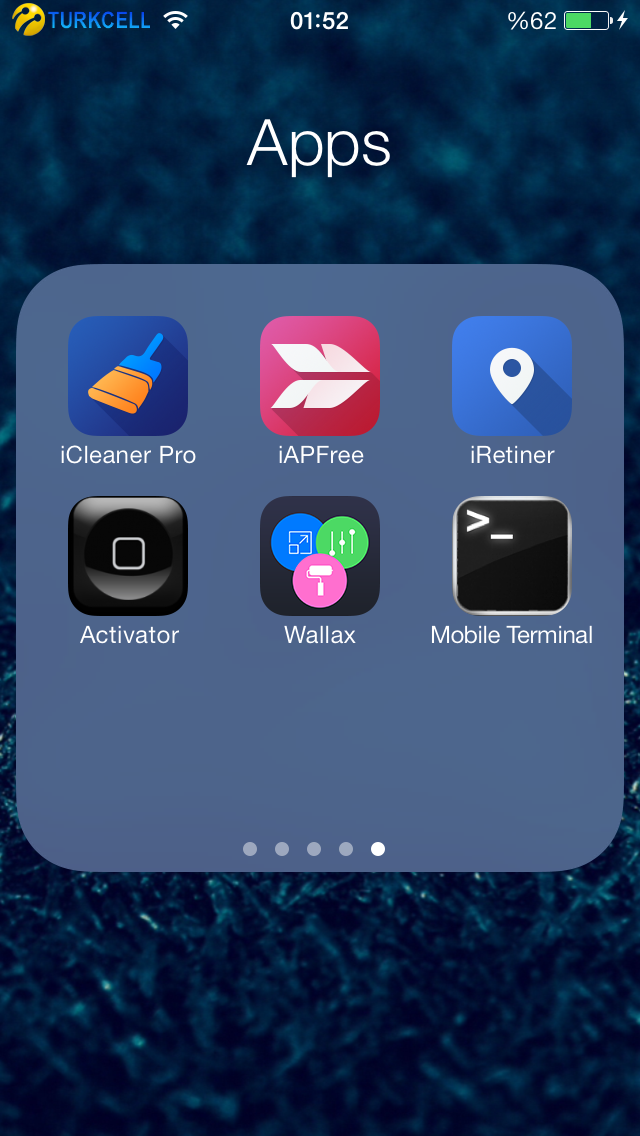
Task: Start Mobile Terminal
Action: [x=512, y=556]
